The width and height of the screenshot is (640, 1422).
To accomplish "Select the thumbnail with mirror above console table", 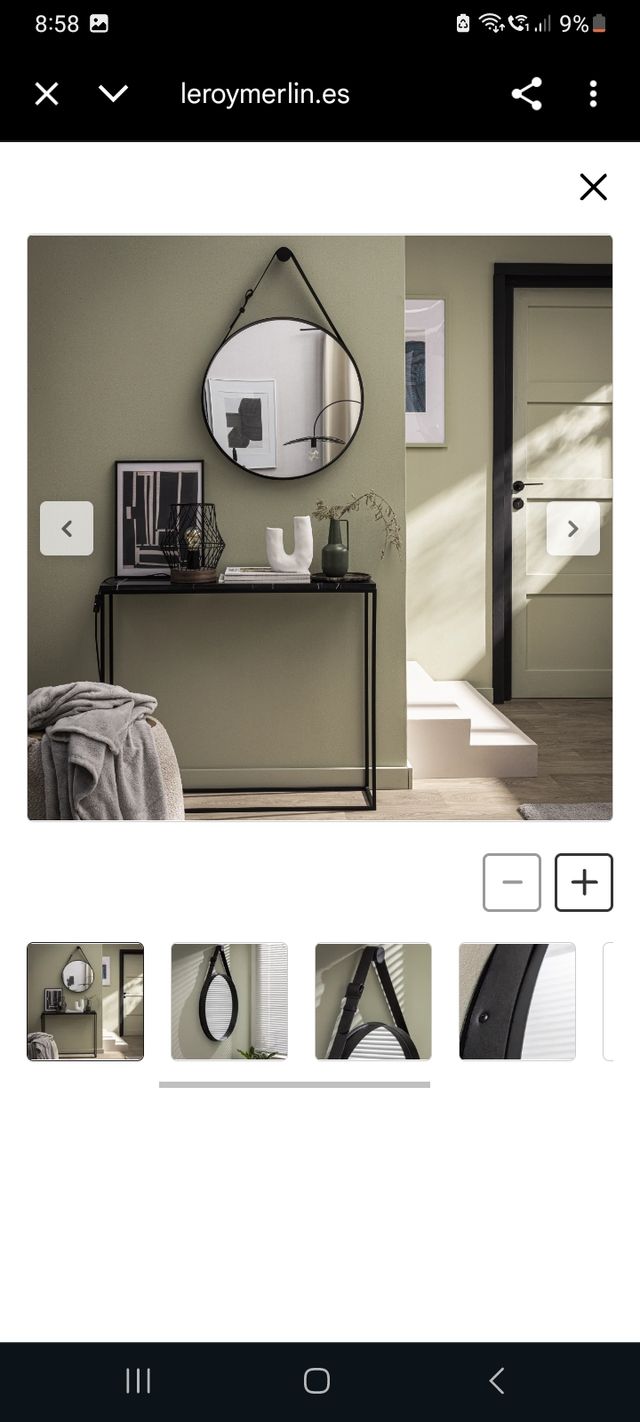I will 85,1001.
